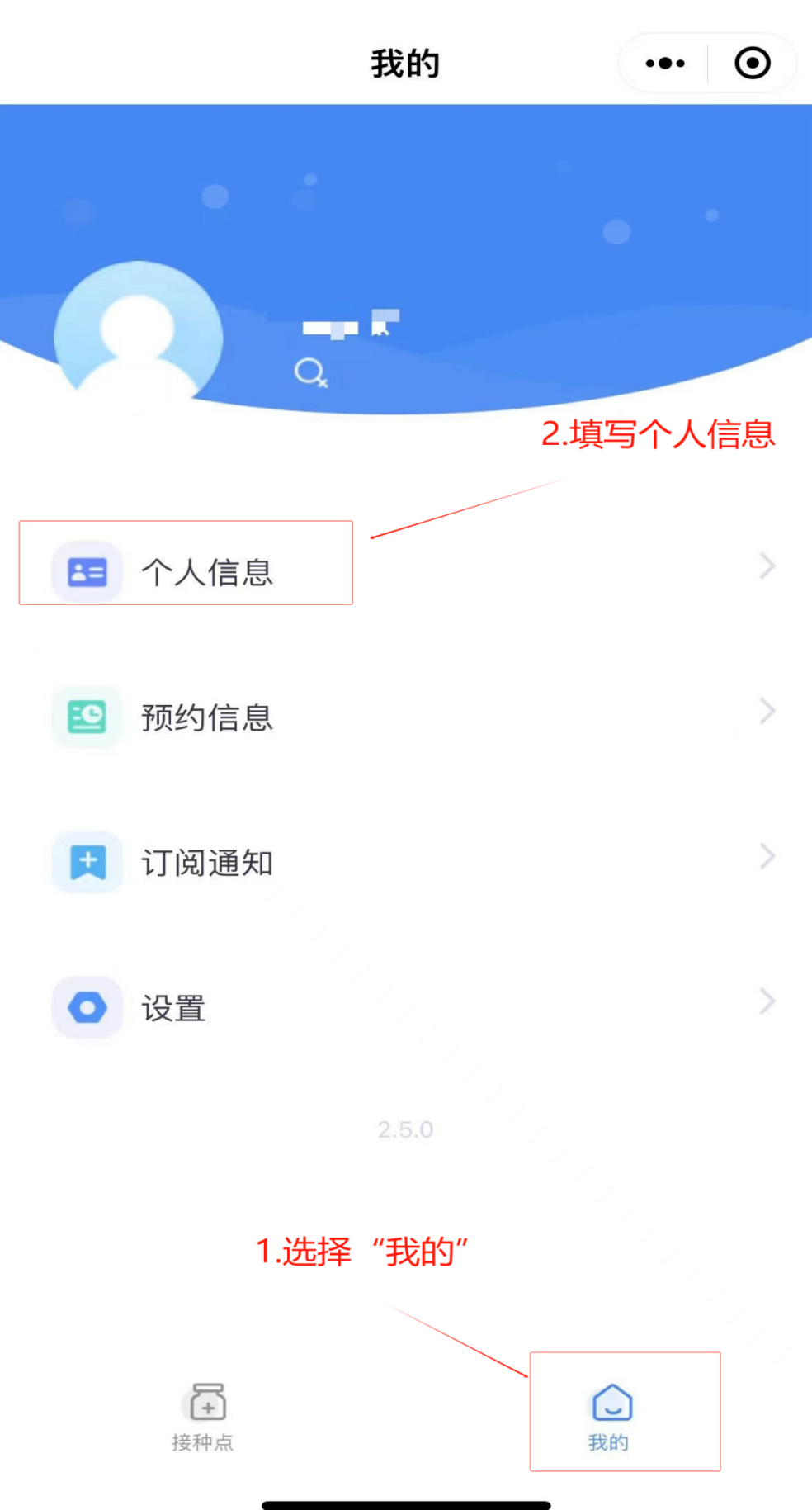
Task: Close the mini program via the circle icon
Action: point(752,64)
